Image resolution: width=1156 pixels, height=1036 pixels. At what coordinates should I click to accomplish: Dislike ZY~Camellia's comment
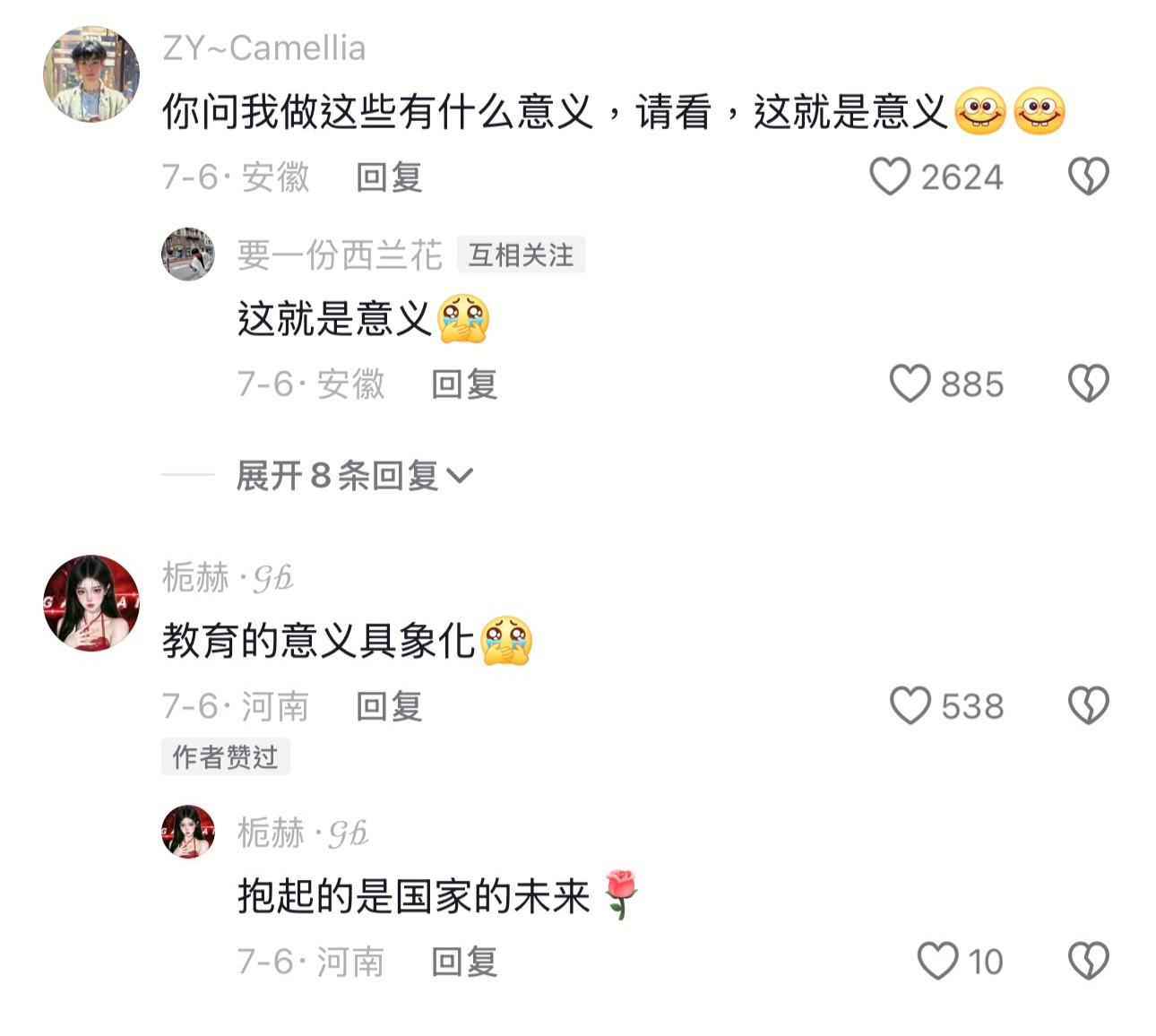[x=1088, y=177]
